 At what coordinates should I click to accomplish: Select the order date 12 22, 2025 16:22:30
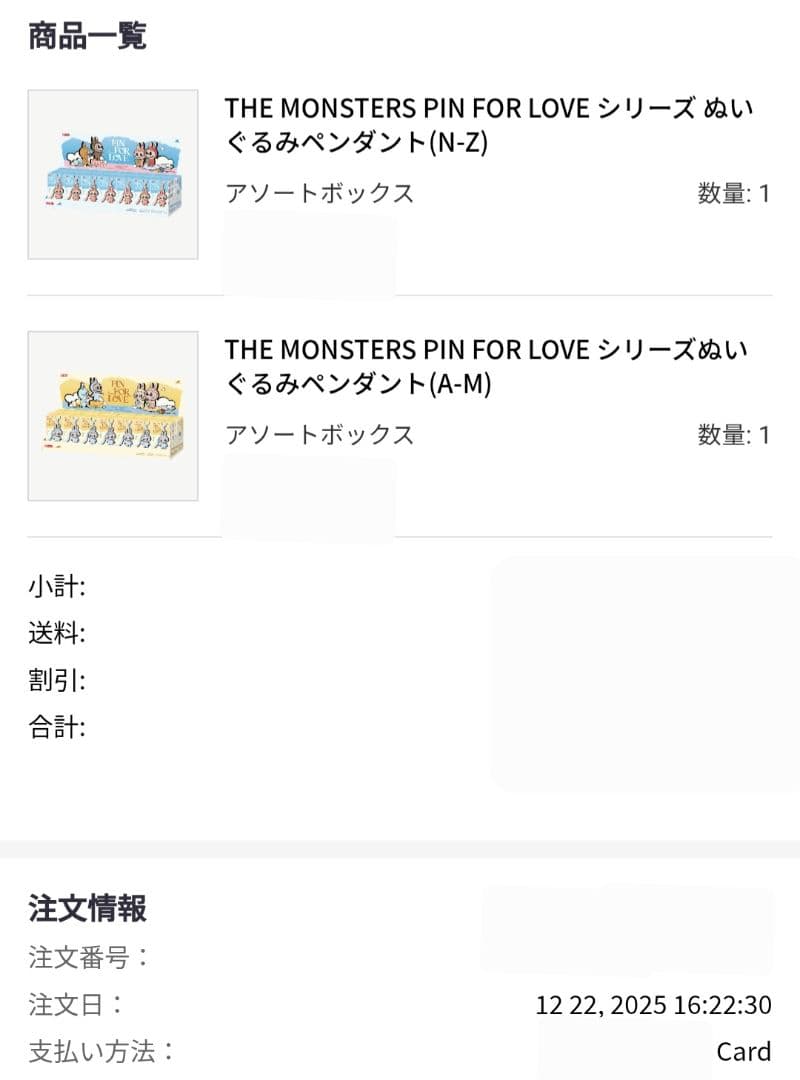point(655,1005)
